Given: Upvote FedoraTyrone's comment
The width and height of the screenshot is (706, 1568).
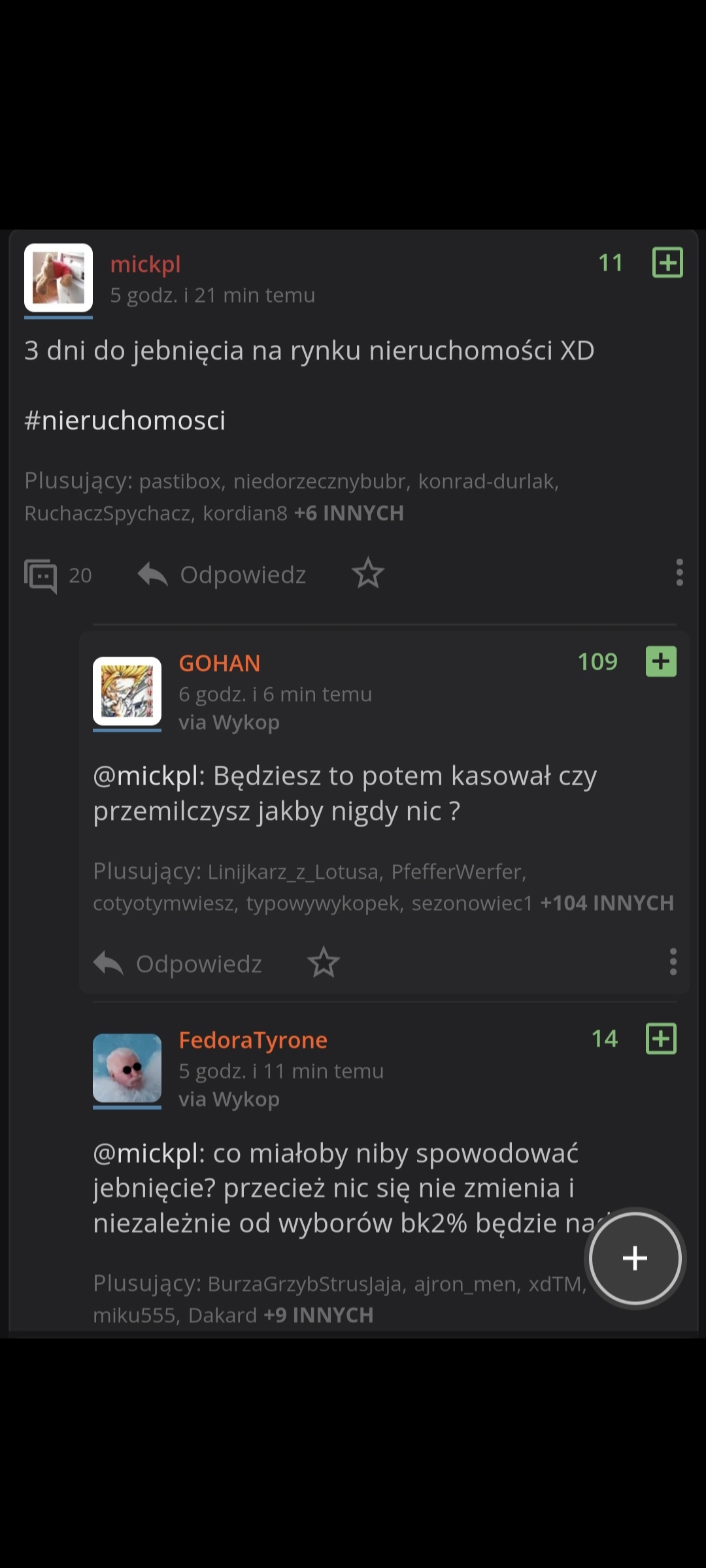Looking at the screenshot, I should [x=661, y=1039].
